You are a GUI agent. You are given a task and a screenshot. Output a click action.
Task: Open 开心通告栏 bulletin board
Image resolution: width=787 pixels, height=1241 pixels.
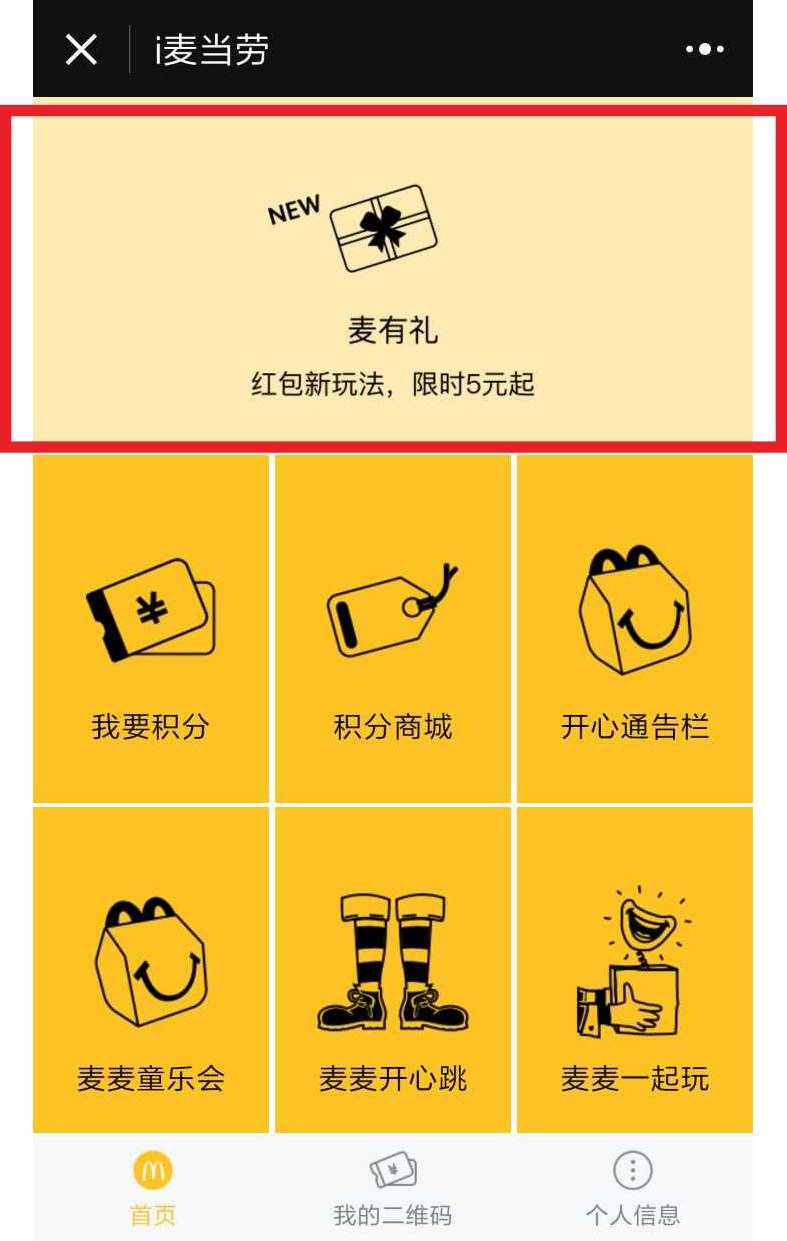[x=634, y=630]
